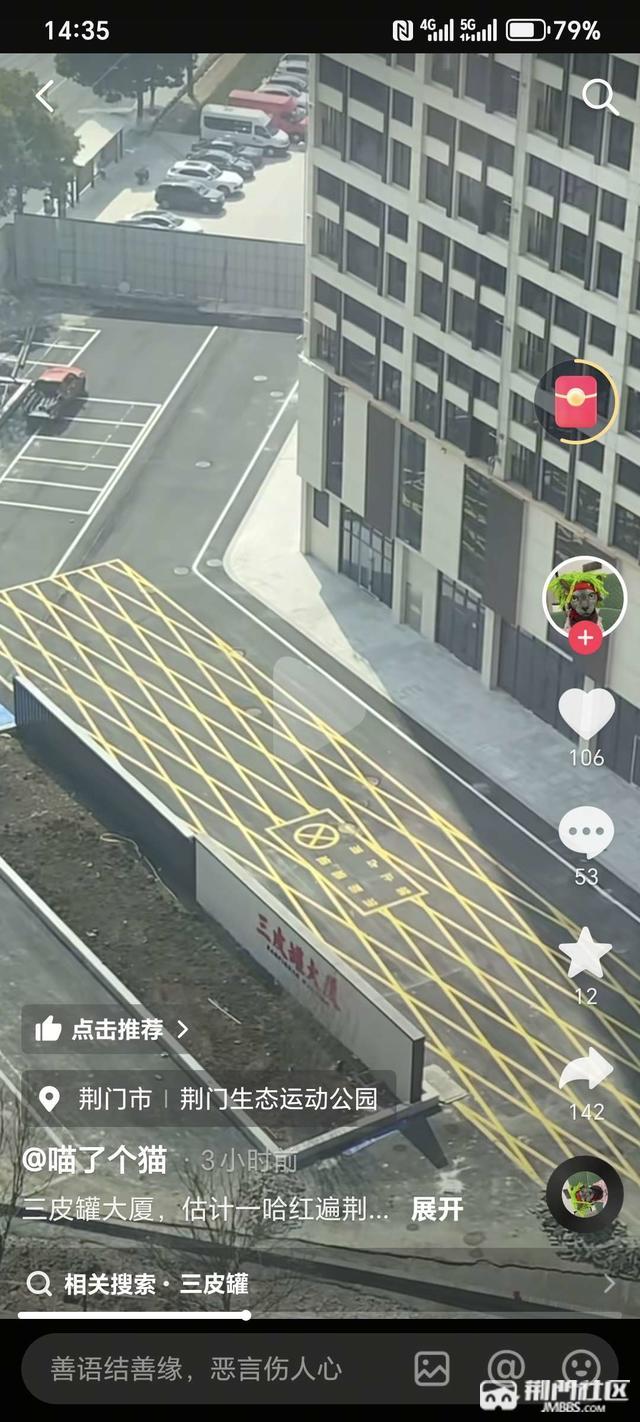Mention someone with the @ icon
The width and height of the screenshot is (640, 1422).
click(x=506, y=1368)
